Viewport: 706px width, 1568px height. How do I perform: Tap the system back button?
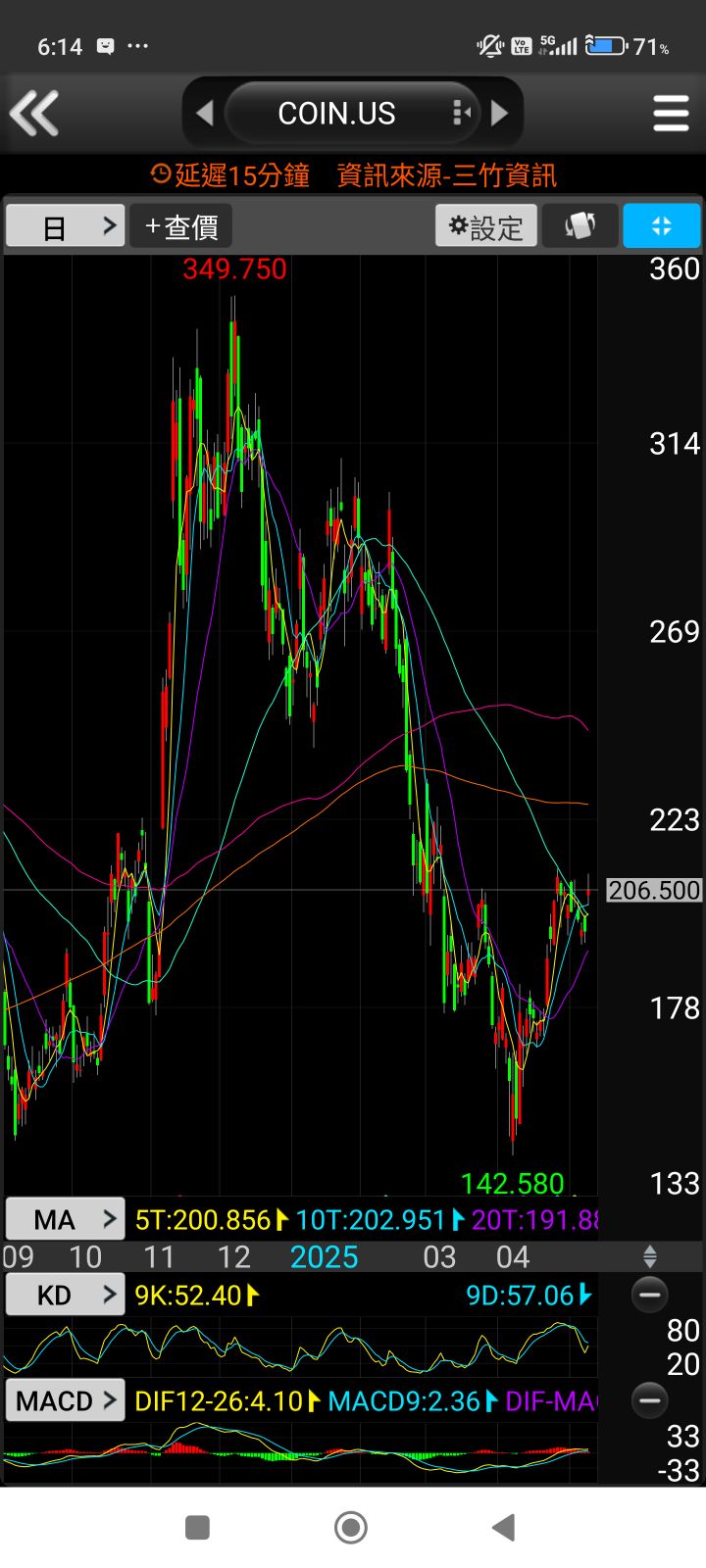[x=503, y=1527]
